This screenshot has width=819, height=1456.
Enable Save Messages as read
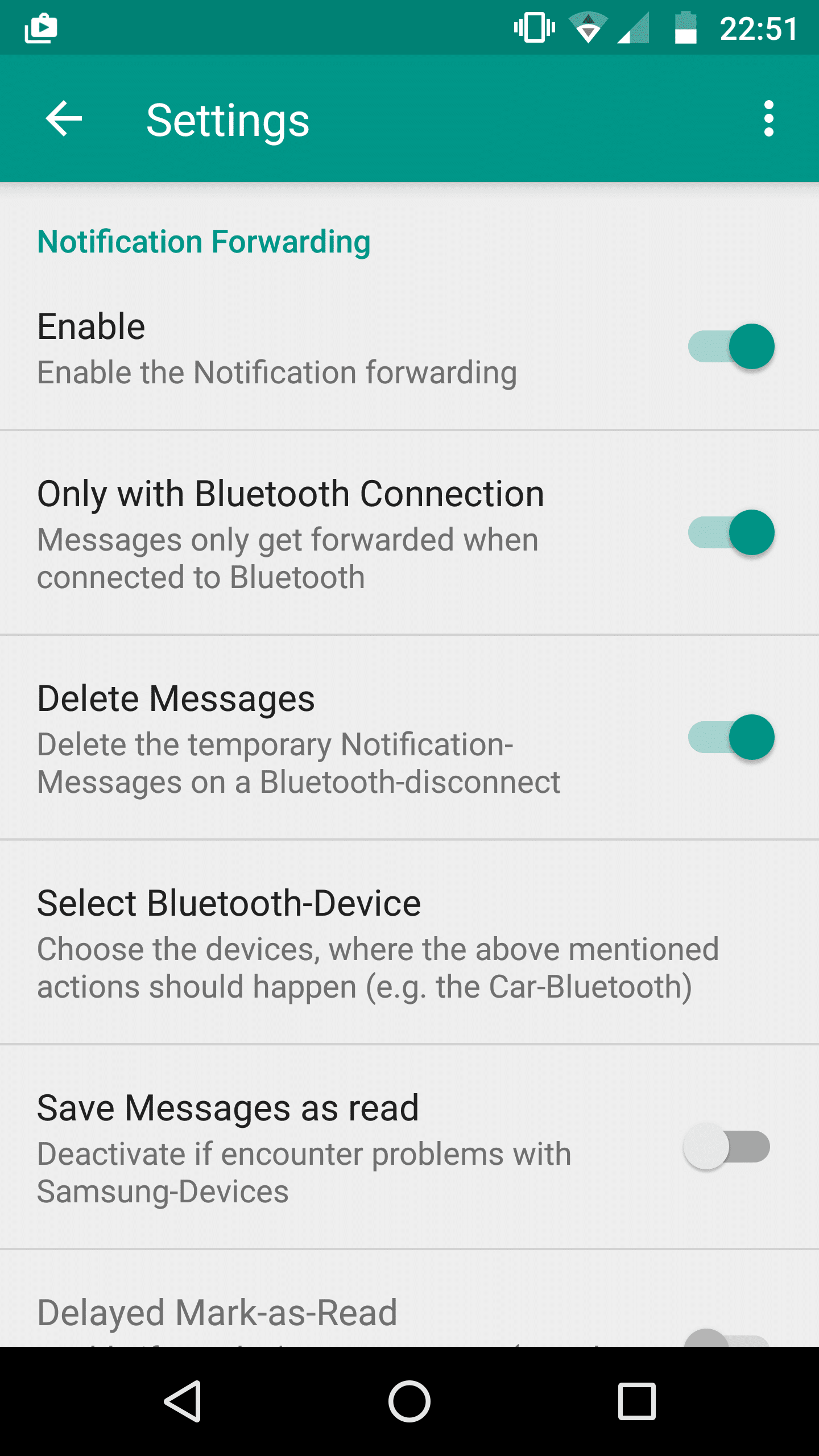click(x=727, y=1147)
